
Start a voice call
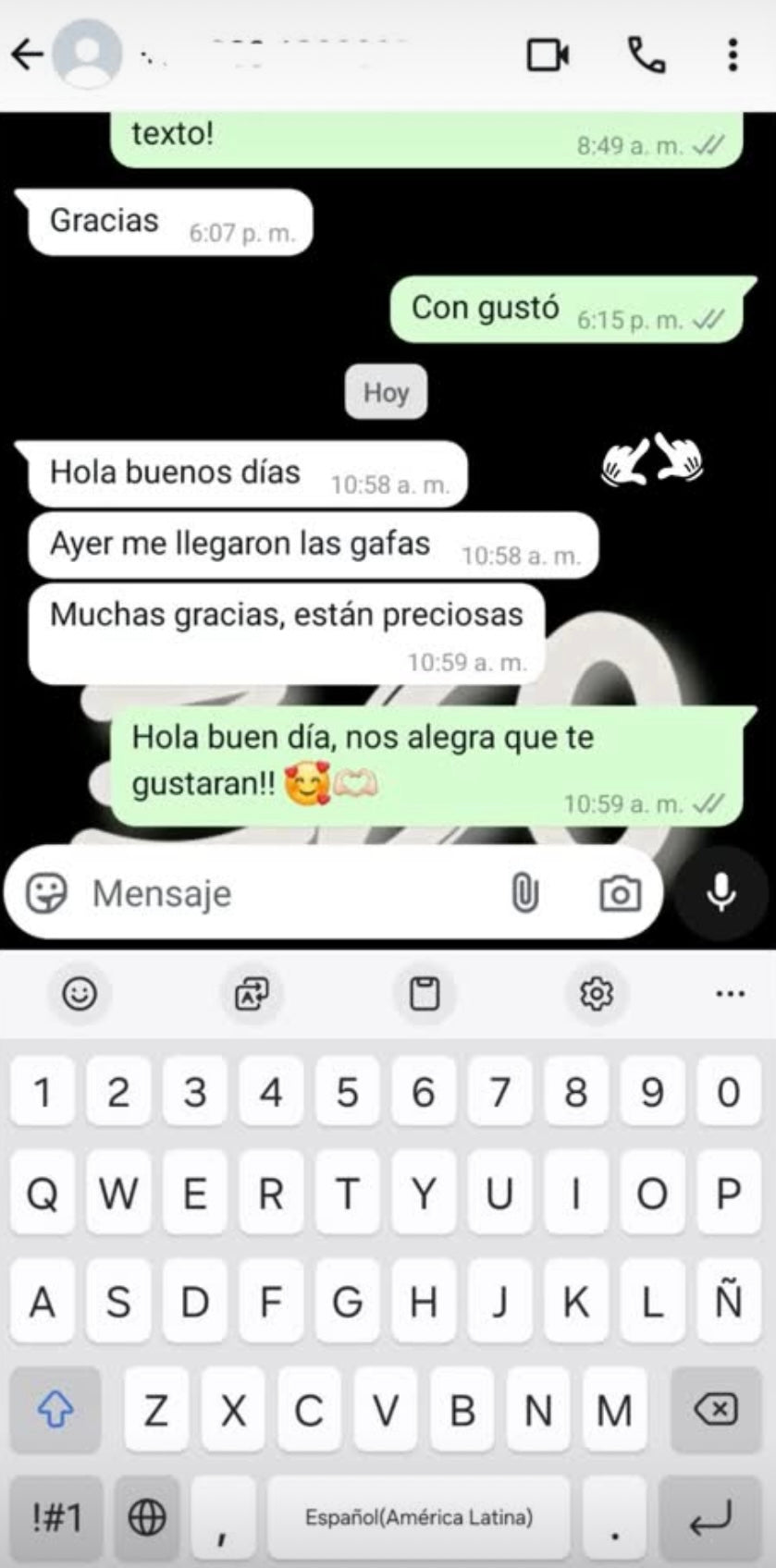(x=647, y=55)
